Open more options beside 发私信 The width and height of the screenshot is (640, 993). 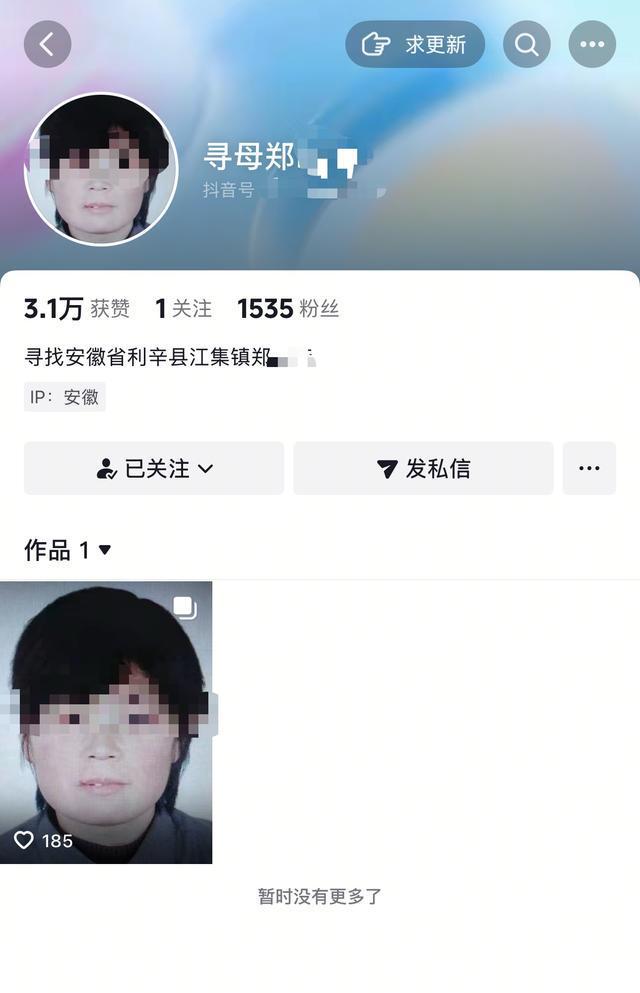589,468
